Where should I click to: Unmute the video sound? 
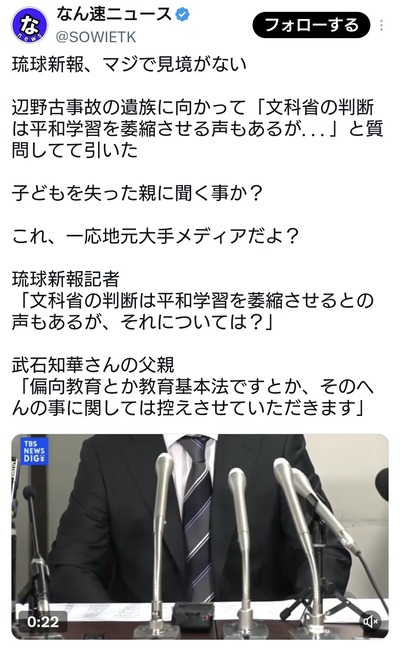coord(370,621)
